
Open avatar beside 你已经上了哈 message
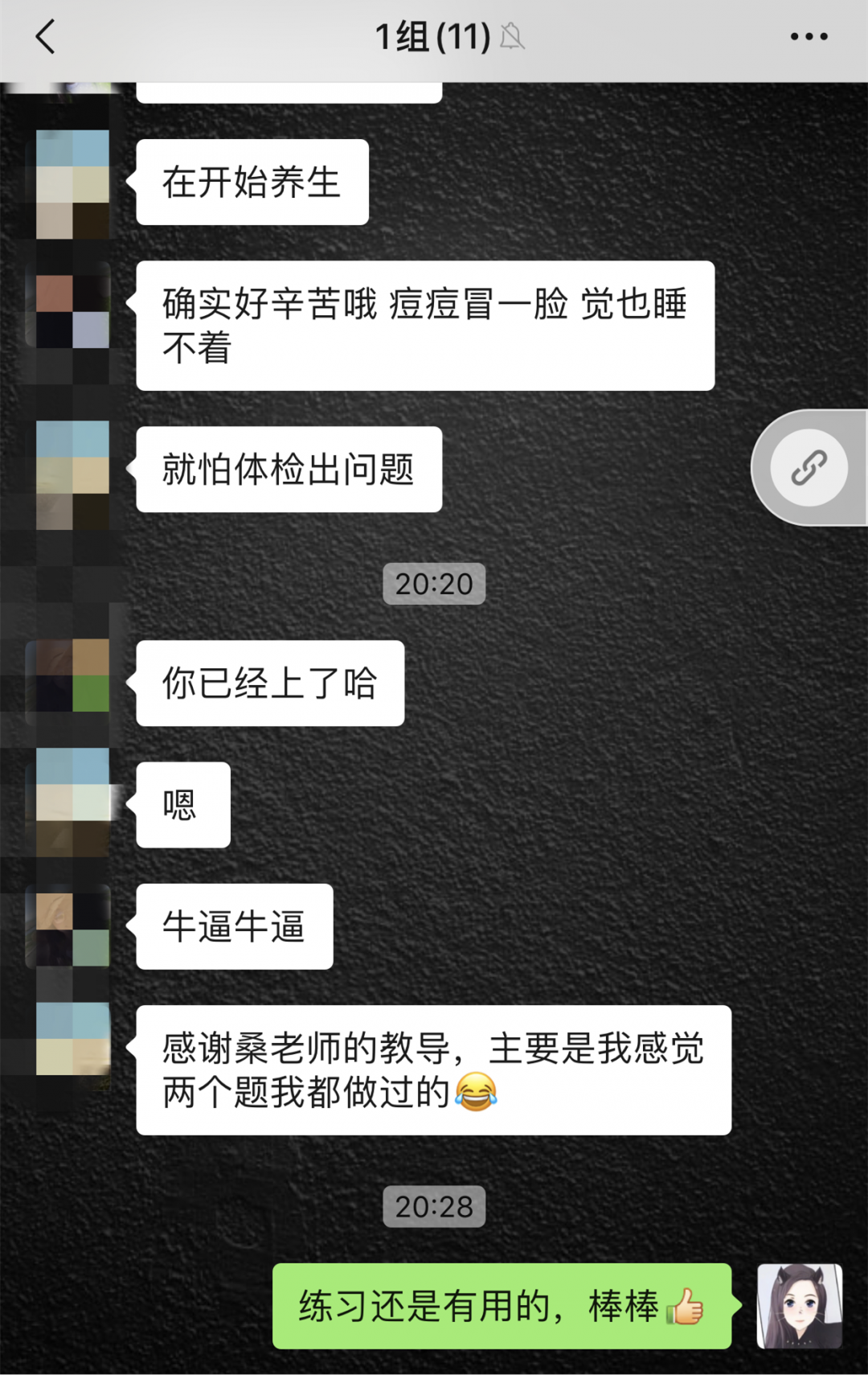71,675
